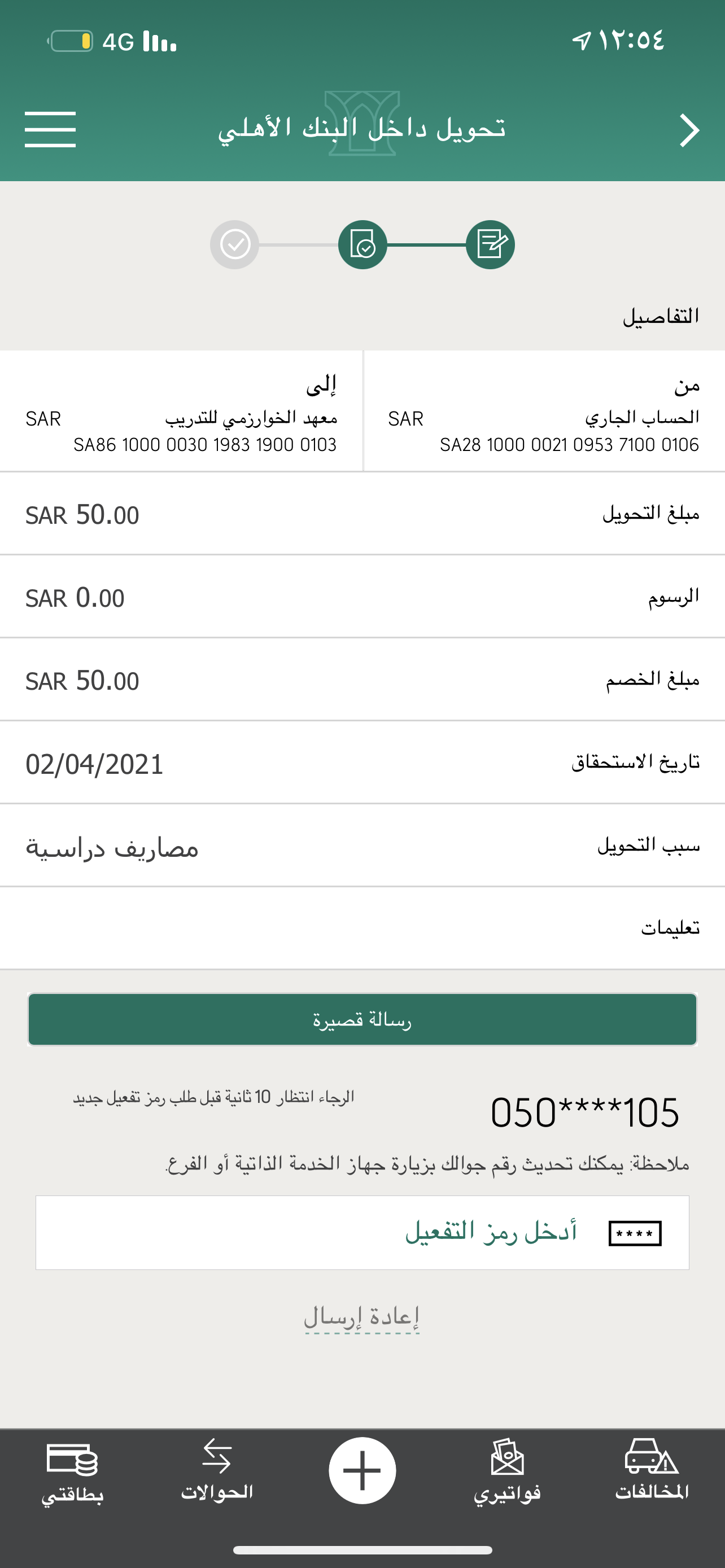The width and height of the screenshot is (725, 1568).
Task: Resend the code via إعادة إرسال
Action: (361, 1317)
